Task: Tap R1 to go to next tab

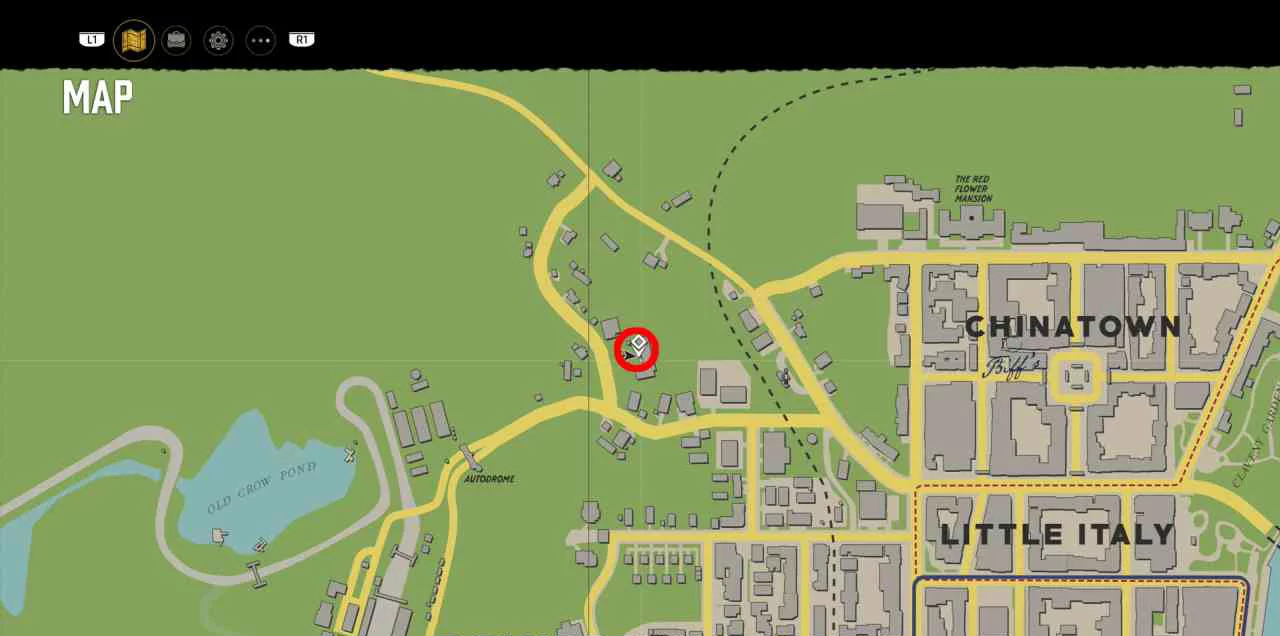Action: (301, 40)
